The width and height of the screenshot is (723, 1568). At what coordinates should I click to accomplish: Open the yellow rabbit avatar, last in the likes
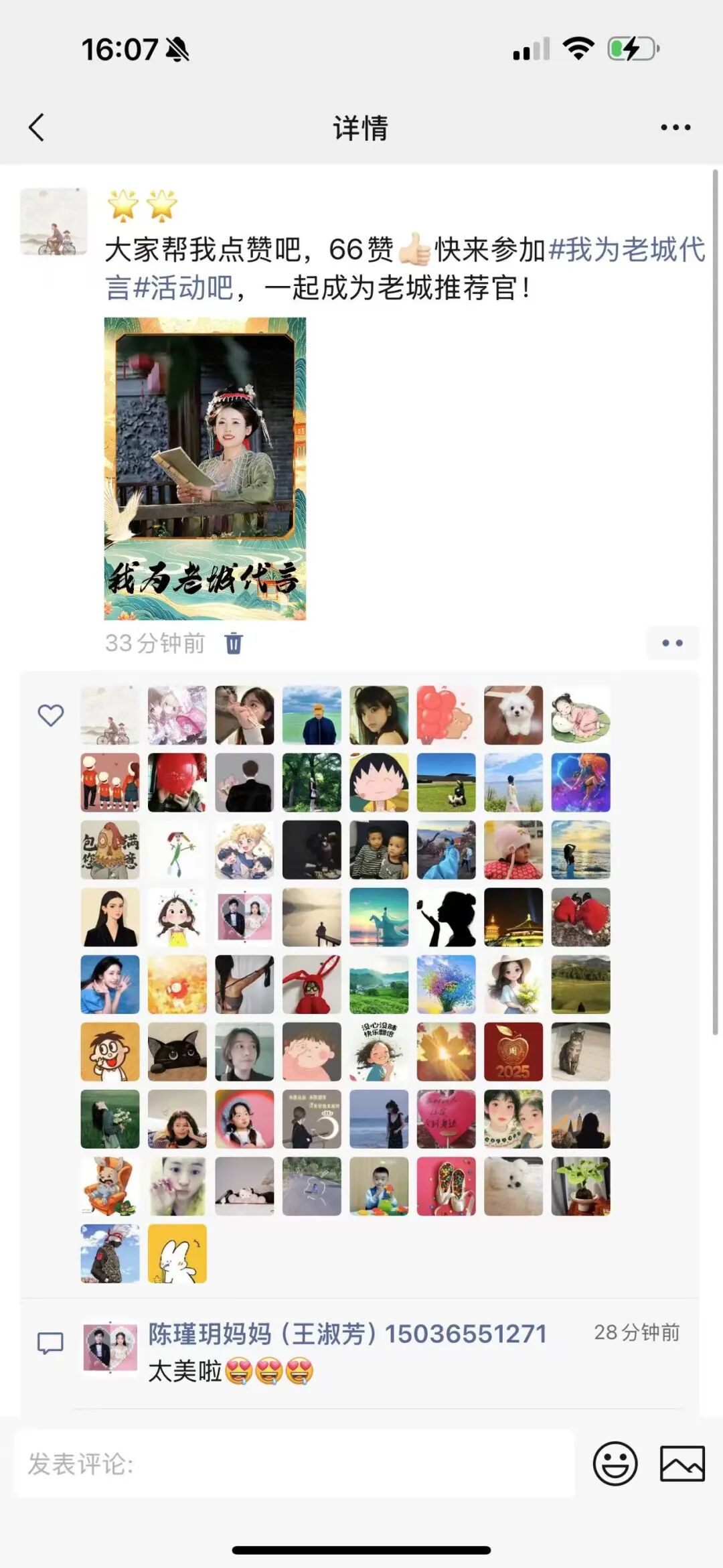177,1253
